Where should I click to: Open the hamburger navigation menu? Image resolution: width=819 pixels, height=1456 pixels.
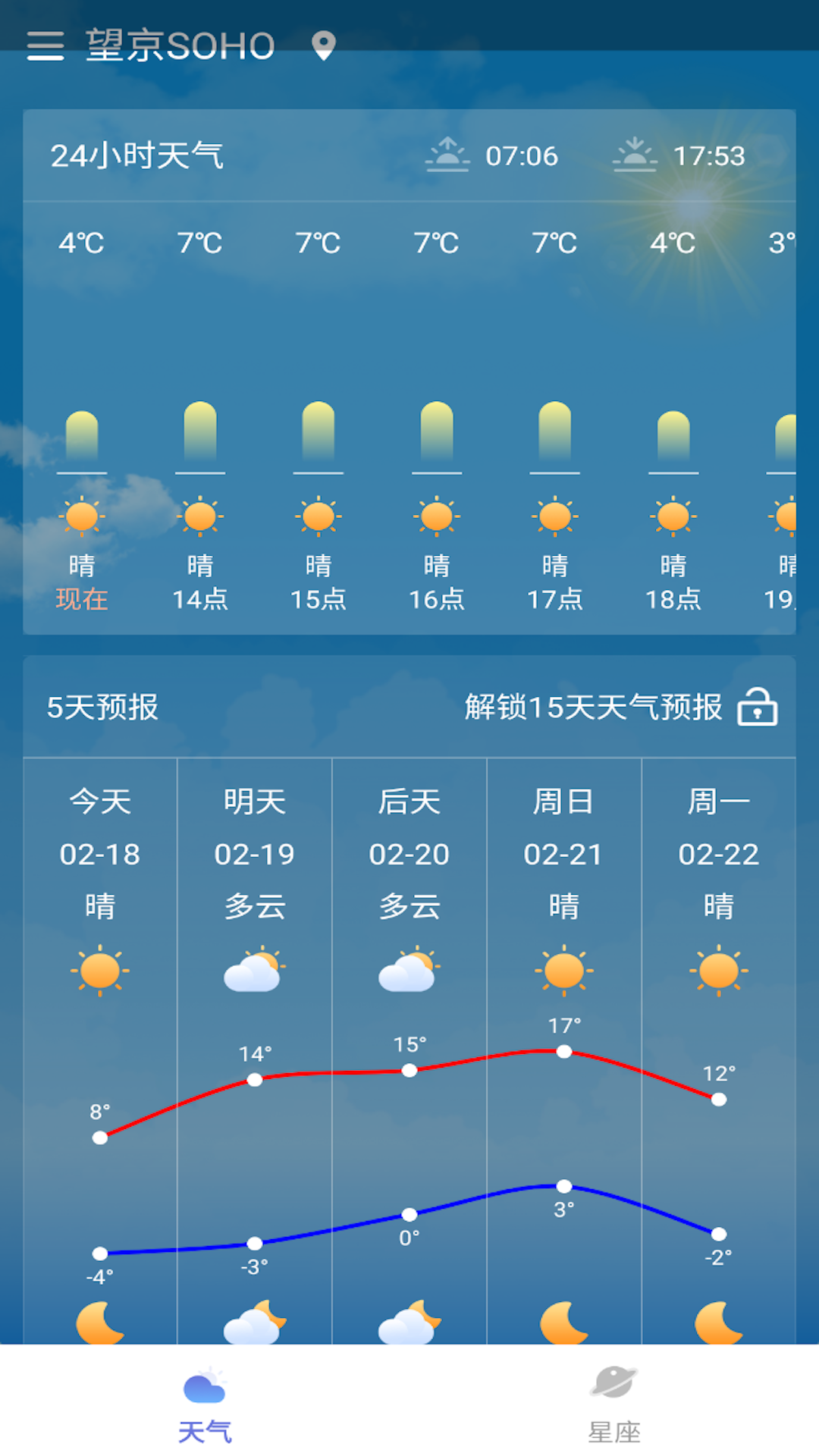(47, 45)
